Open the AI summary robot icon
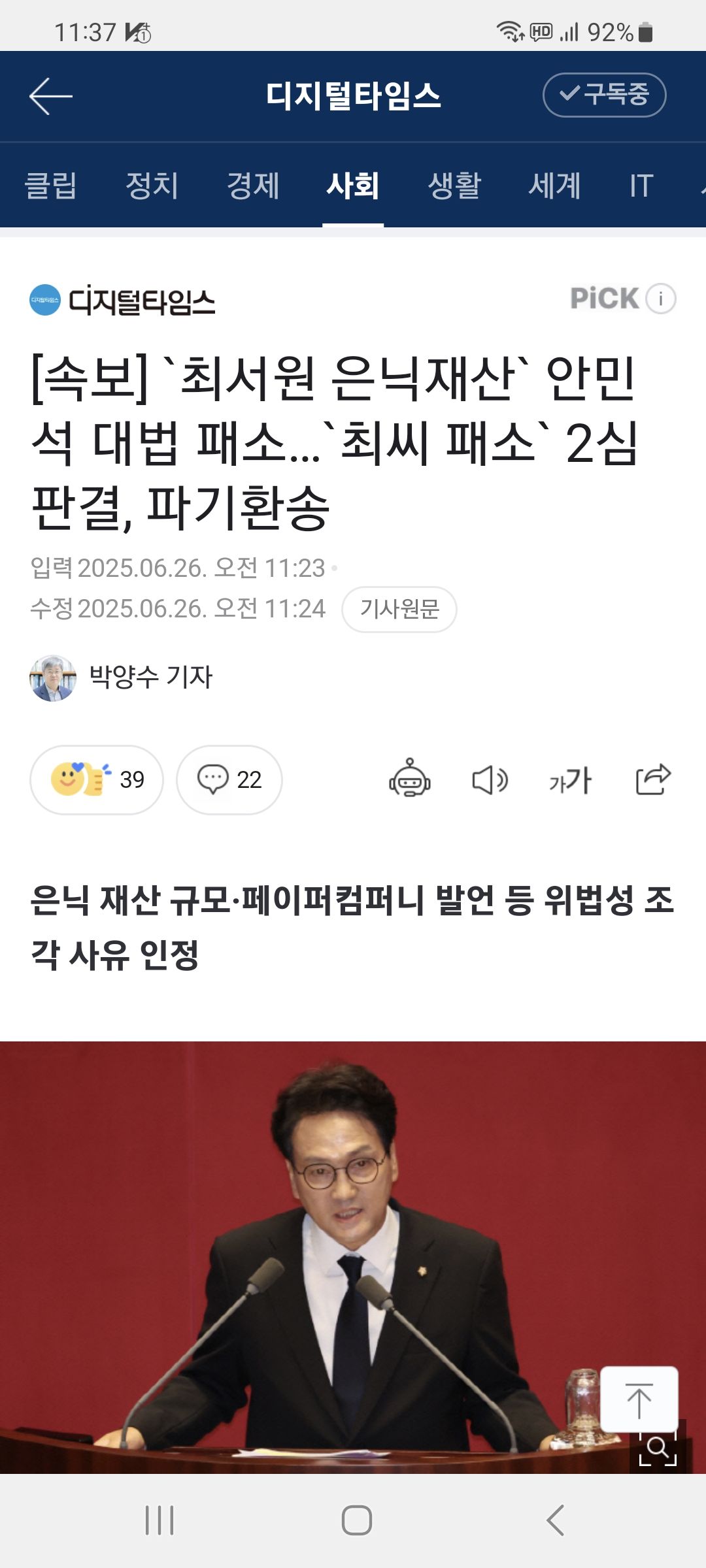 point(410,778)
